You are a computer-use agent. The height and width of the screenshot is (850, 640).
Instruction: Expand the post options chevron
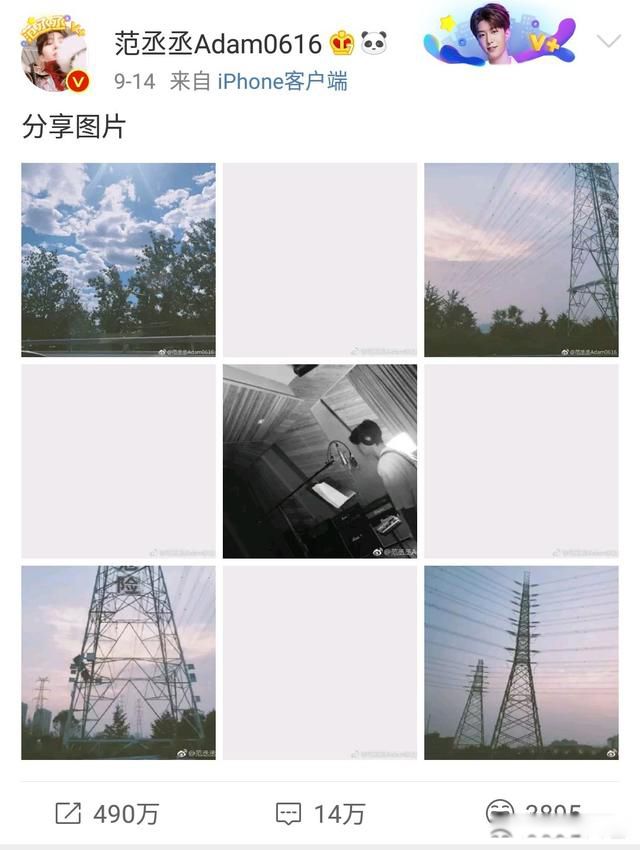(608, 41)
